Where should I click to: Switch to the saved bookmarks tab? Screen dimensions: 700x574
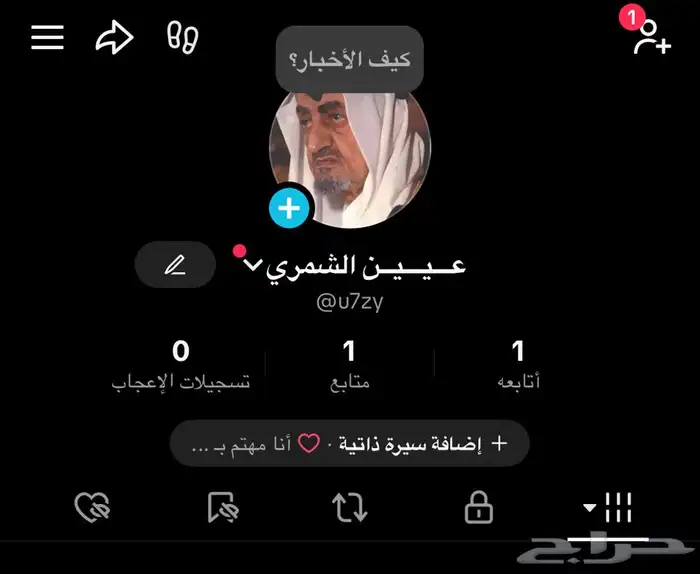[x=222, y=508]
